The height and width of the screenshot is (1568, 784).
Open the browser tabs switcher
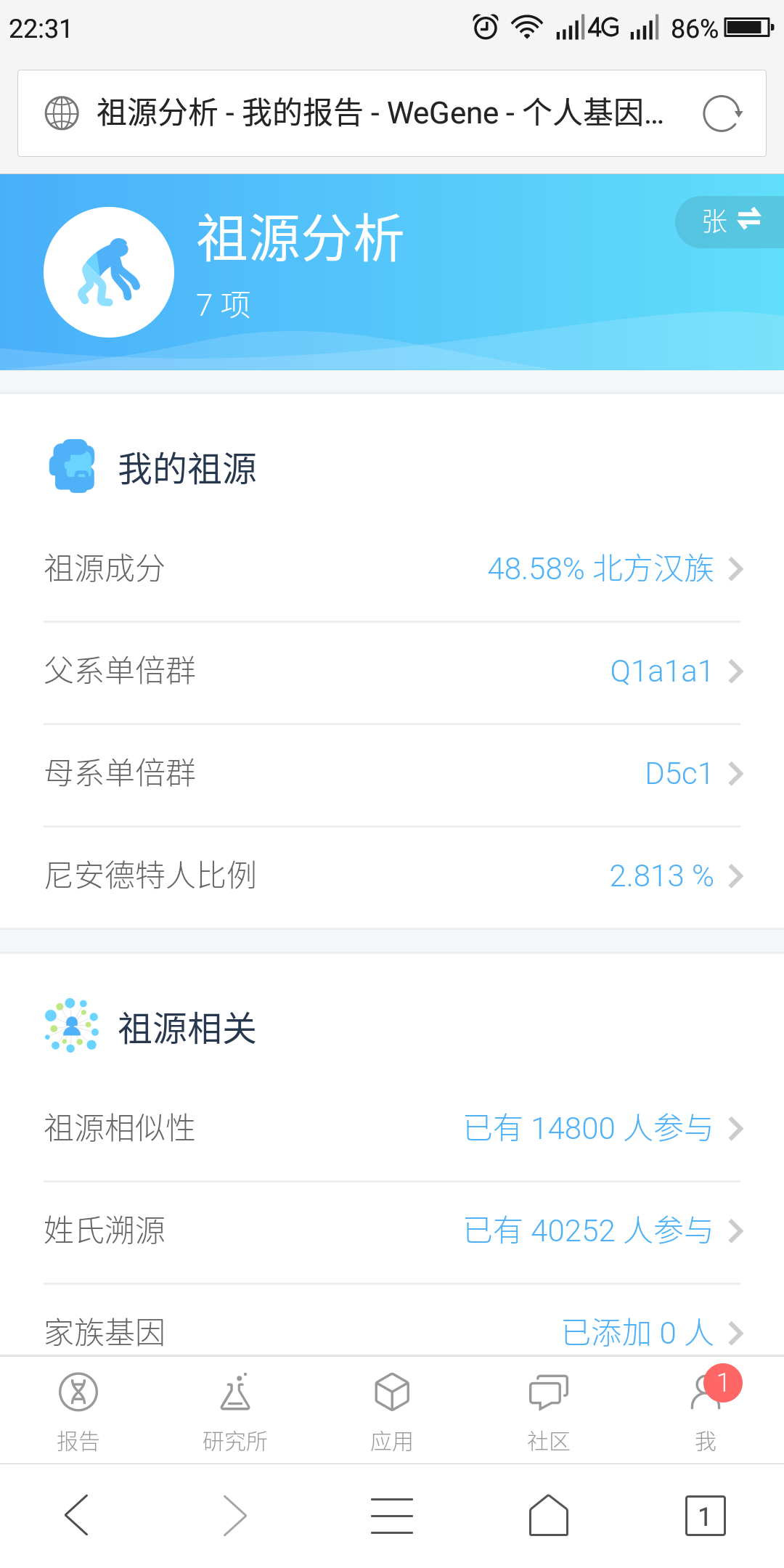pyautogui.click(x=706, y=1516)
